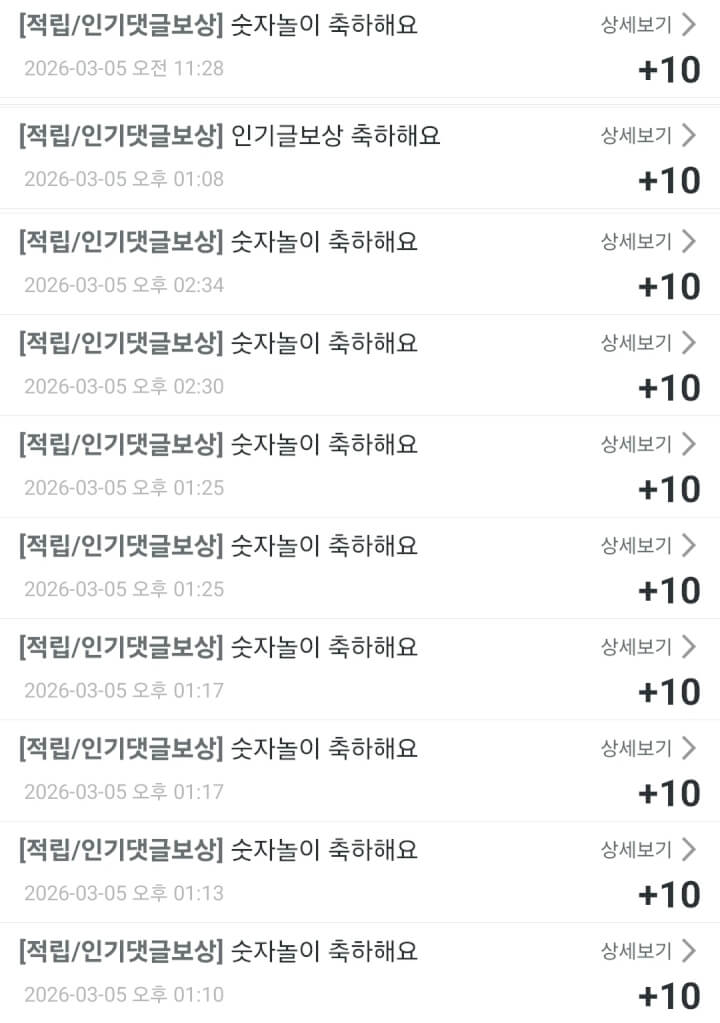
Task: Show details for the 오후 01:13 entry
Action: (647, 850)
